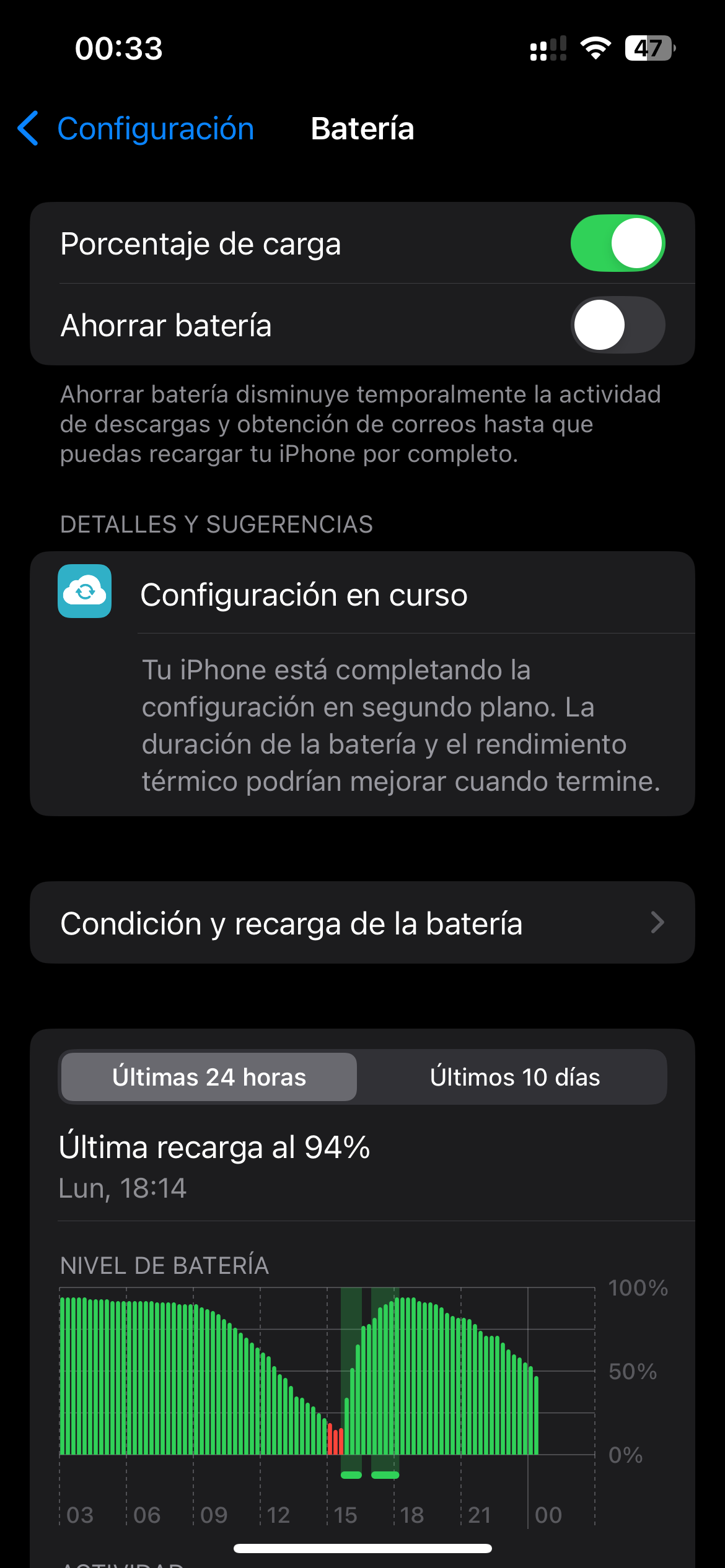The image size is (725, 1568).
Task: Enable Ahorrar batería mode
Action: 618,325
